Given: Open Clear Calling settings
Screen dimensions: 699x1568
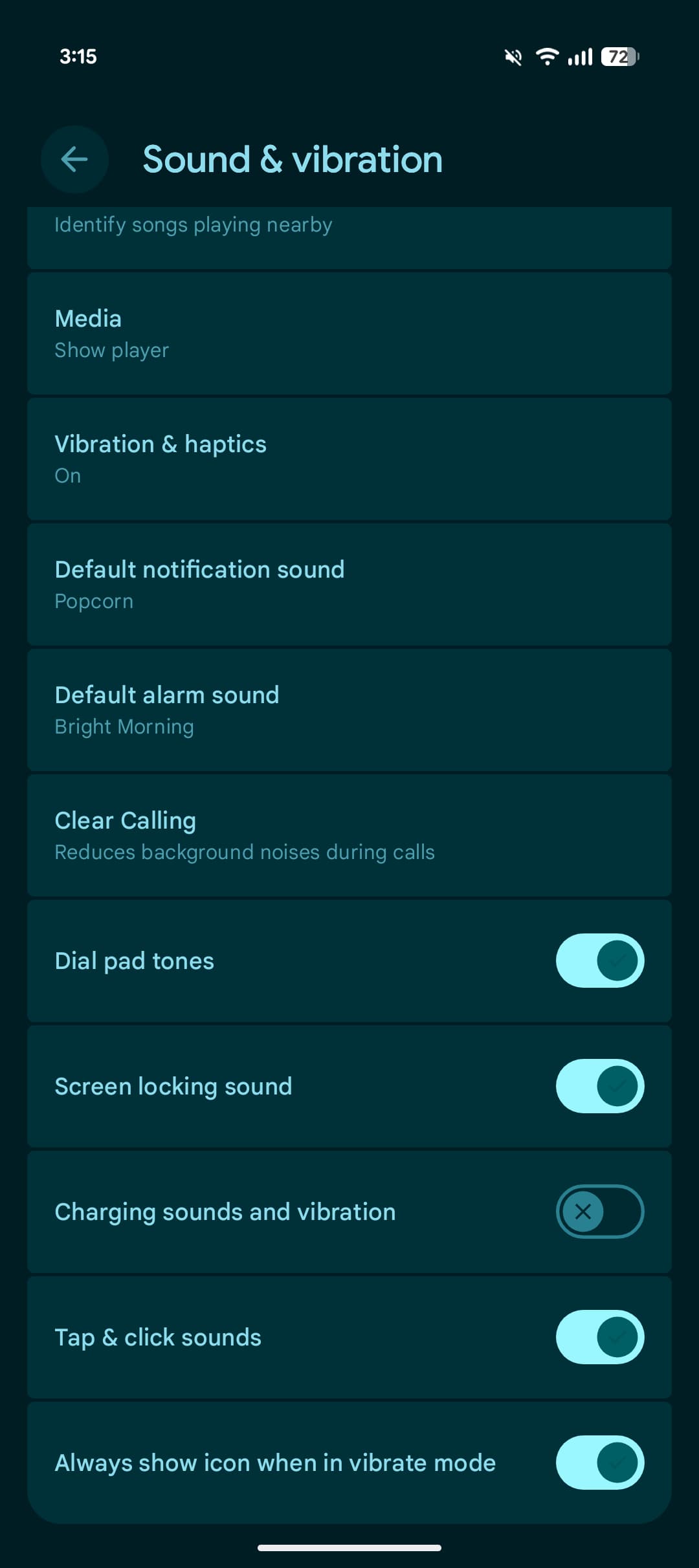Looking at the screenshot, I should pyautogui.click(x=349, y=835).
